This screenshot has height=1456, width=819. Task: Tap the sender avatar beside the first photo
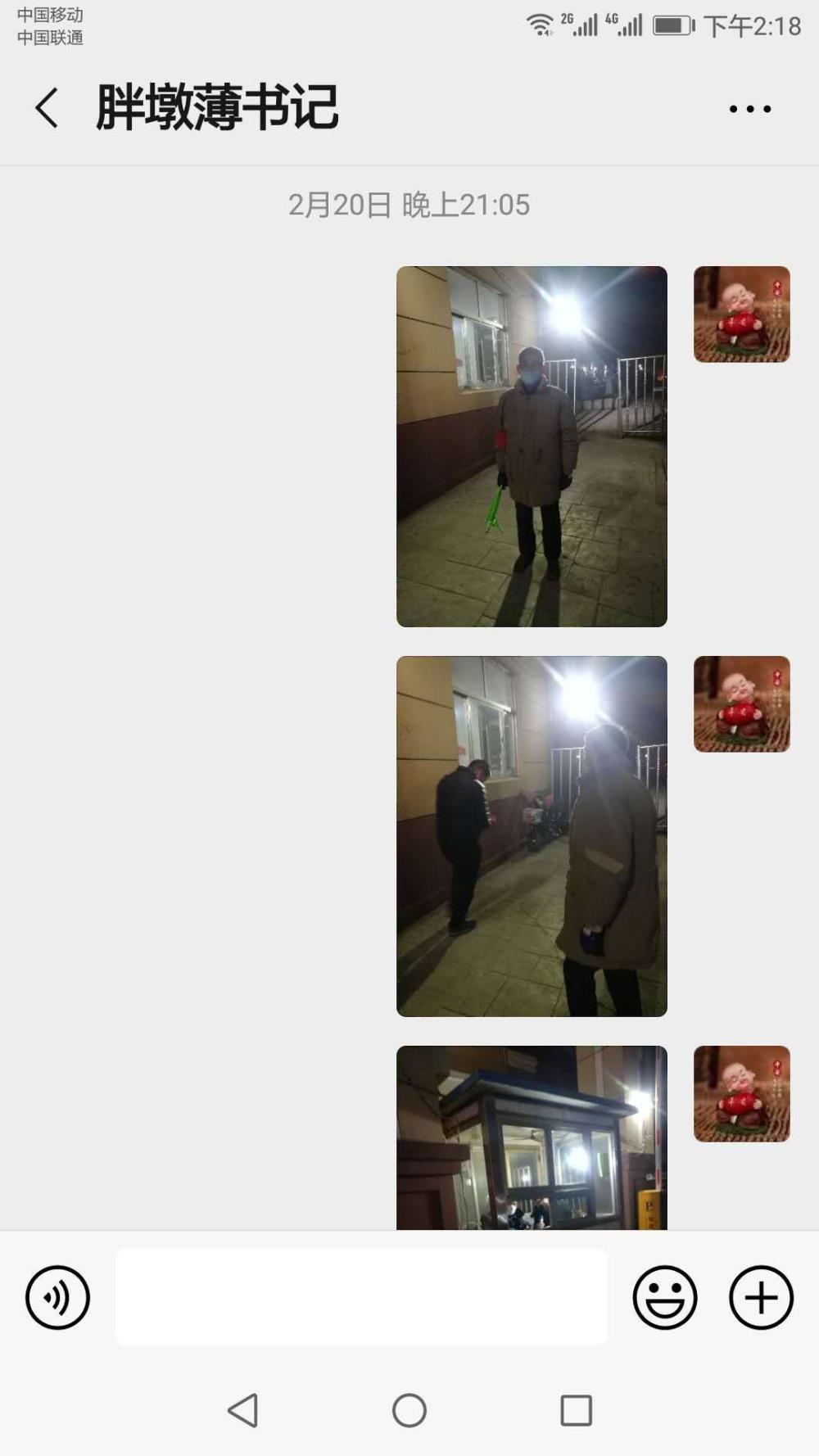[742, 314]
